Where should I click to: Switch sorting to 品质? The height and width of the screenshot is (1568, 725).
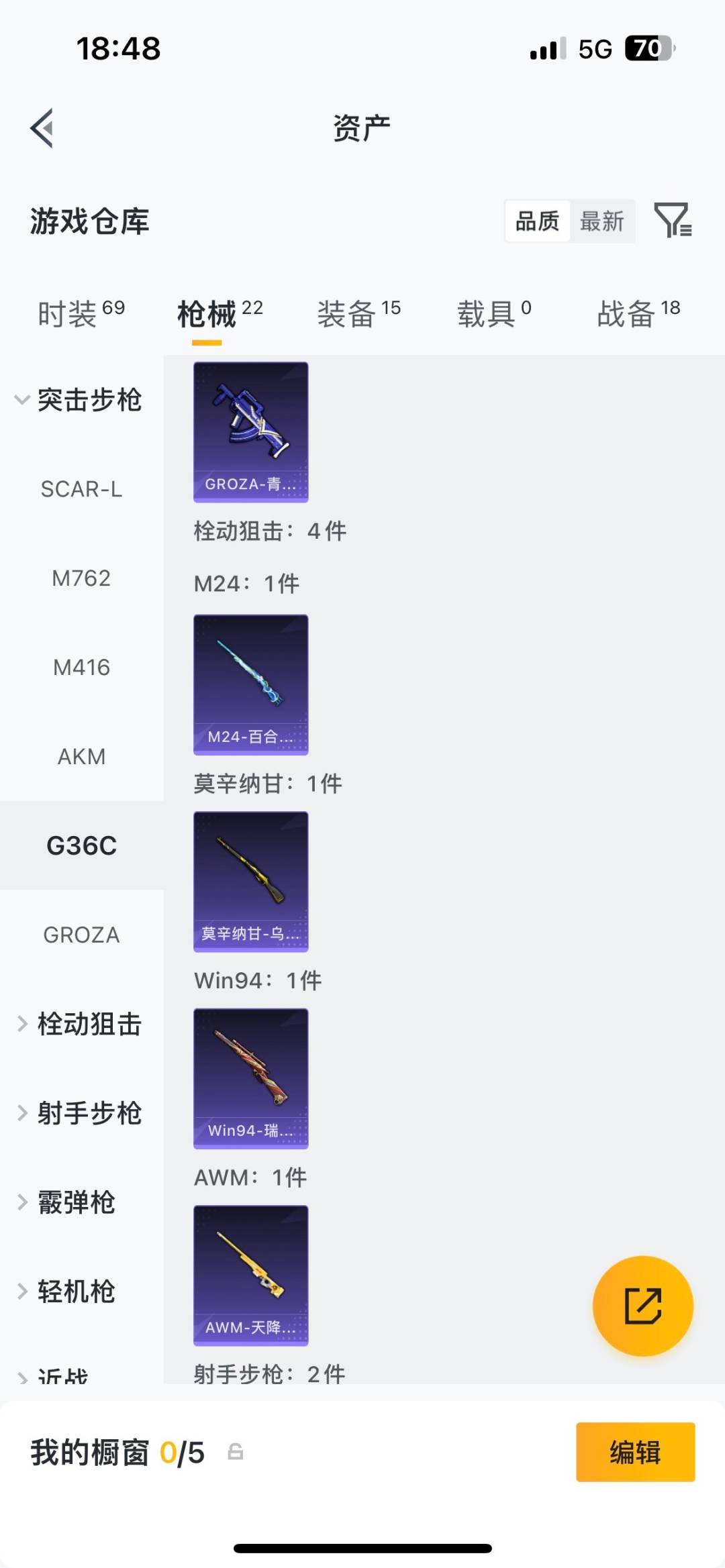(536, 221)
